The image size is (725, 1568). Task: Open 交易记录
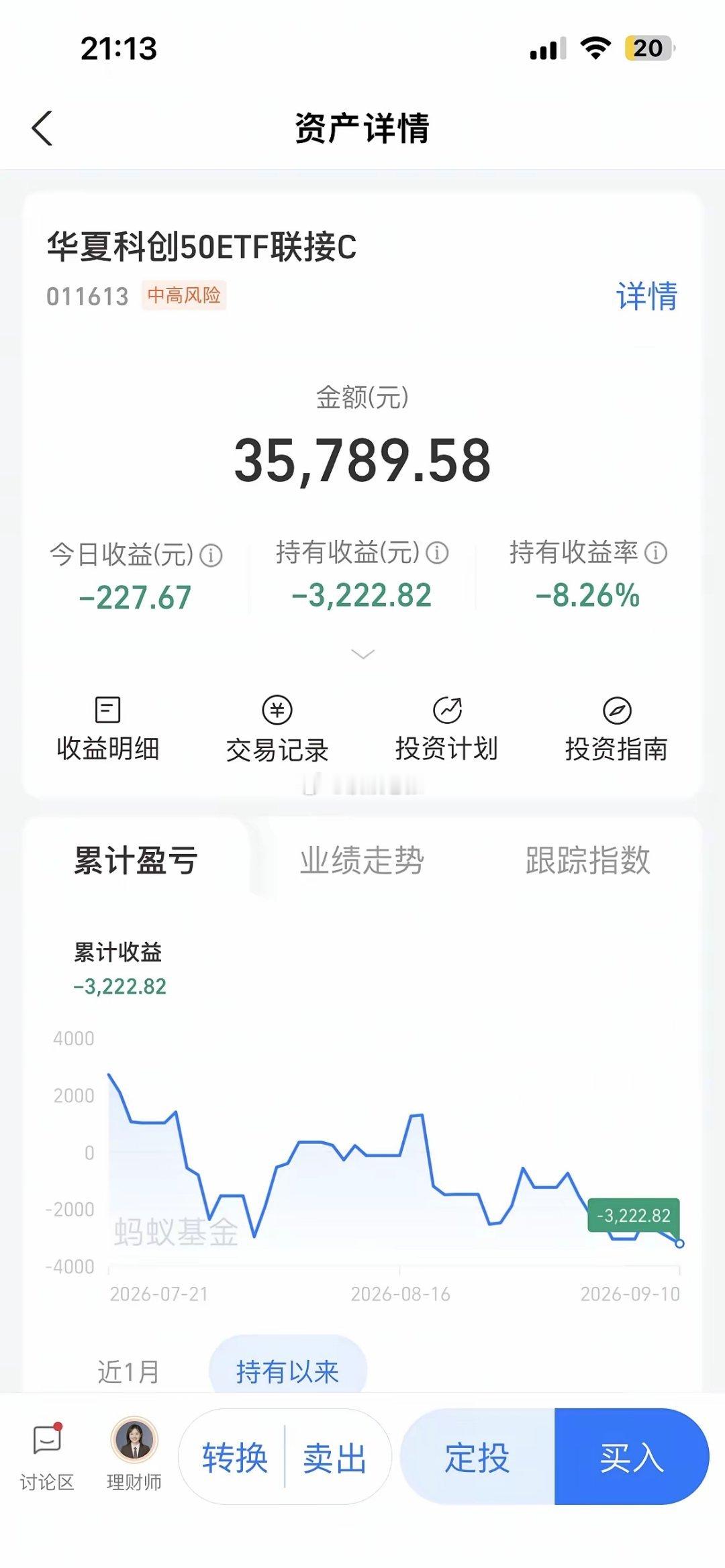click(x=277, y=729)
